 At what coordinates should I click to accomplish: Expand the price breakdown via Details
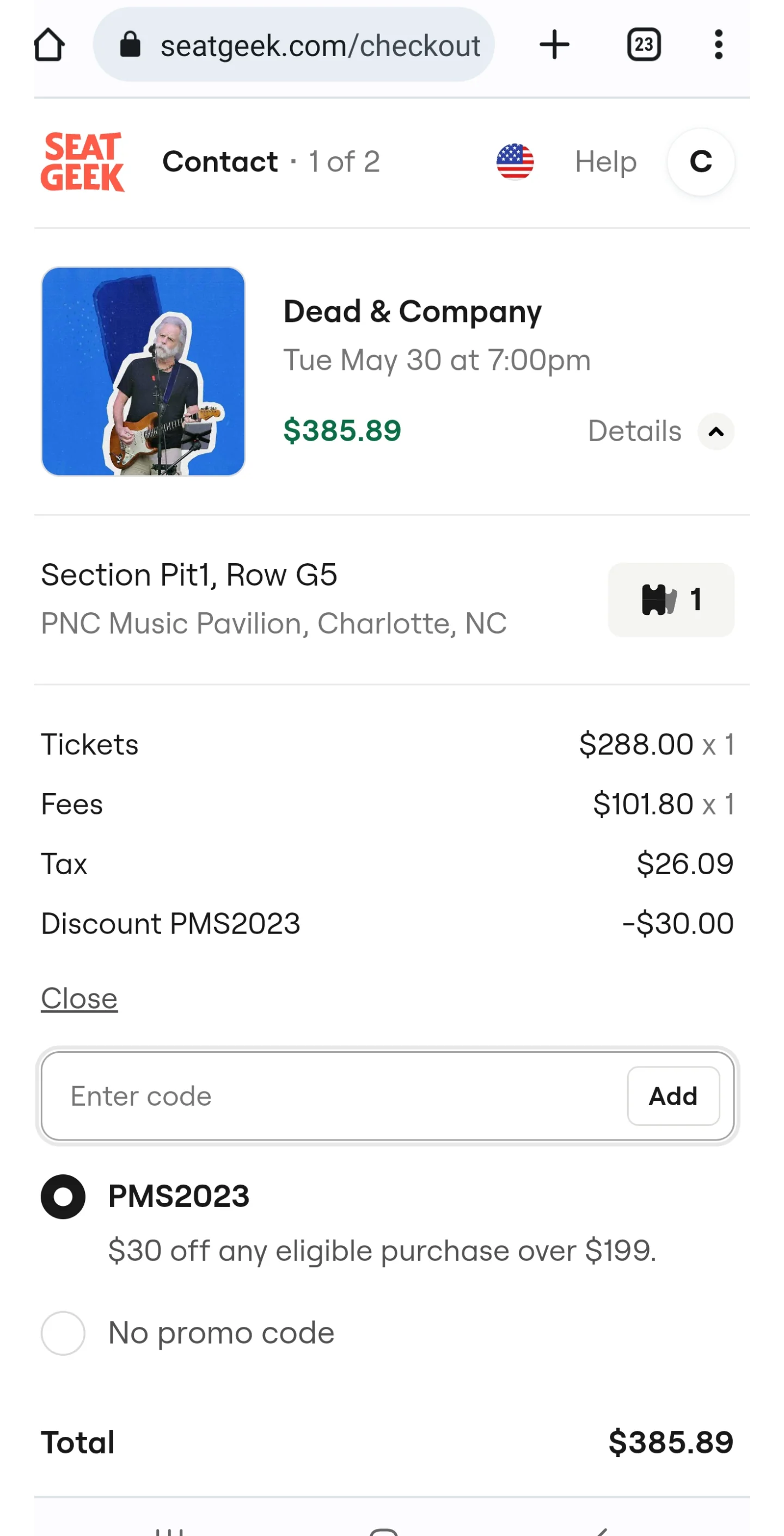634,431
